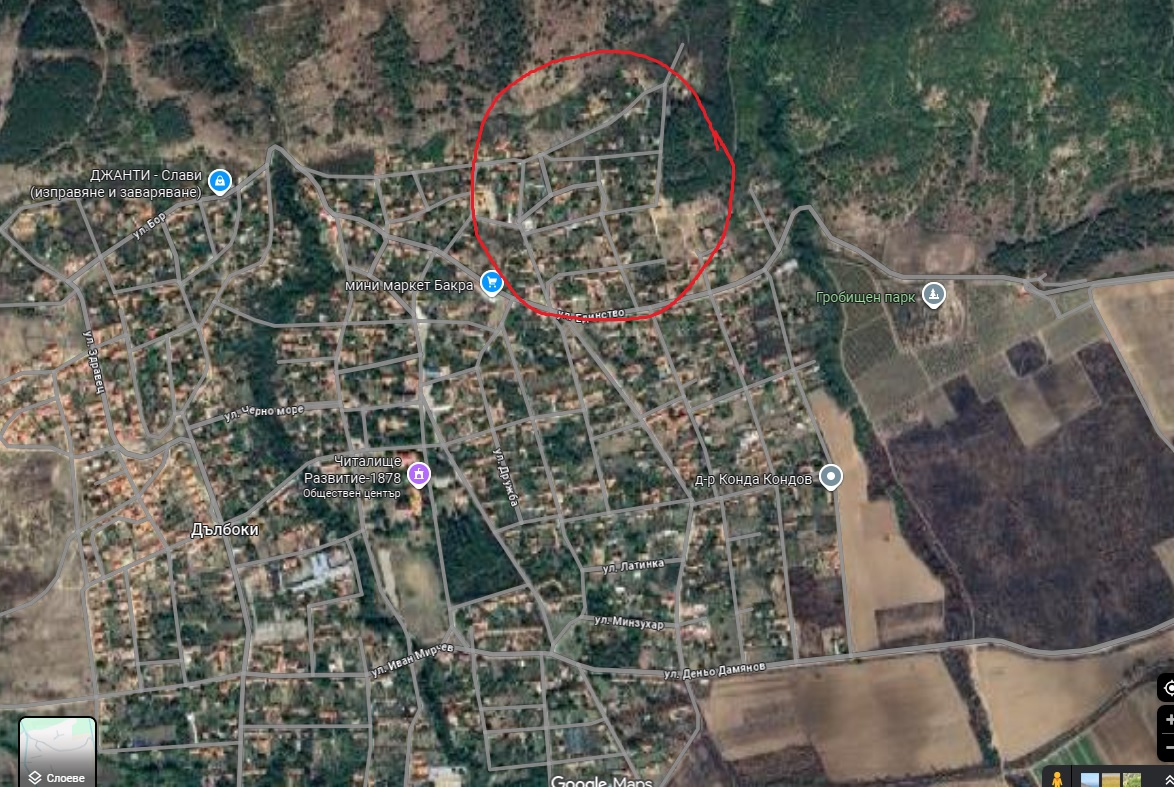Open Читалище Развитие-1878 community center marker
The width and height of the screenshot is (1174, 787).
pos(419,472)
